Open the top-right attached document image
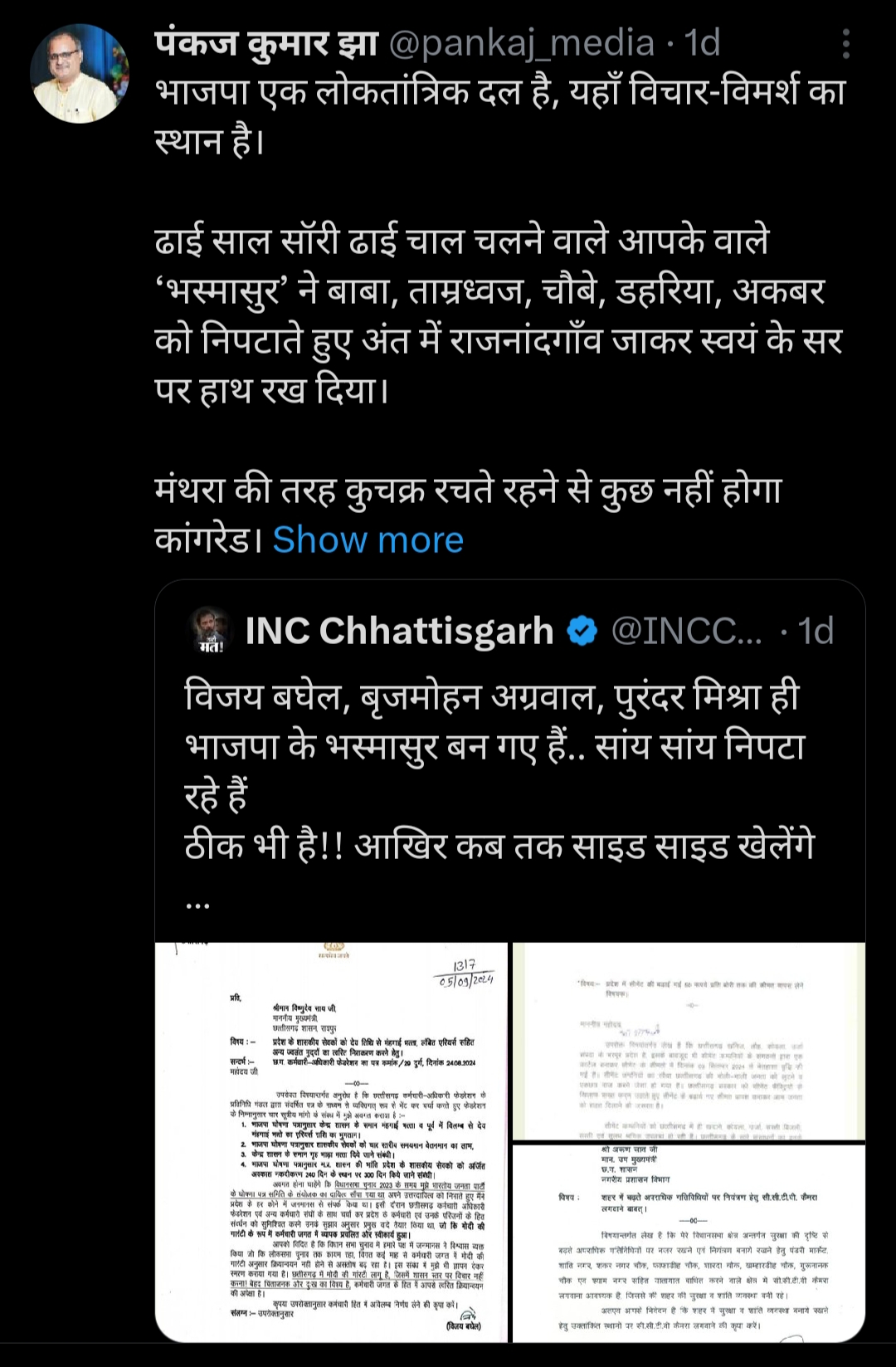The width and height of the screenshot is (896, 1367). pos(689,1041)
